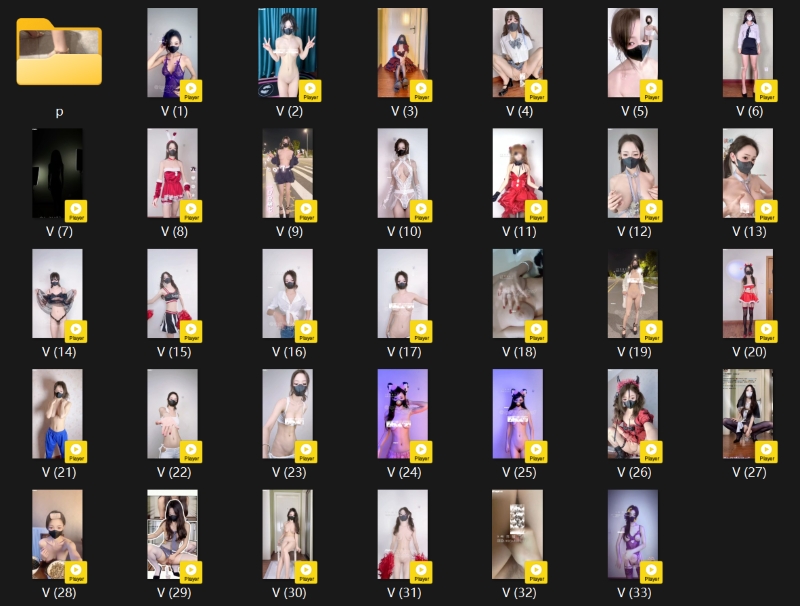Play the V (7) video
Viewport: 800px width, 606px height.
pos(58,173)
